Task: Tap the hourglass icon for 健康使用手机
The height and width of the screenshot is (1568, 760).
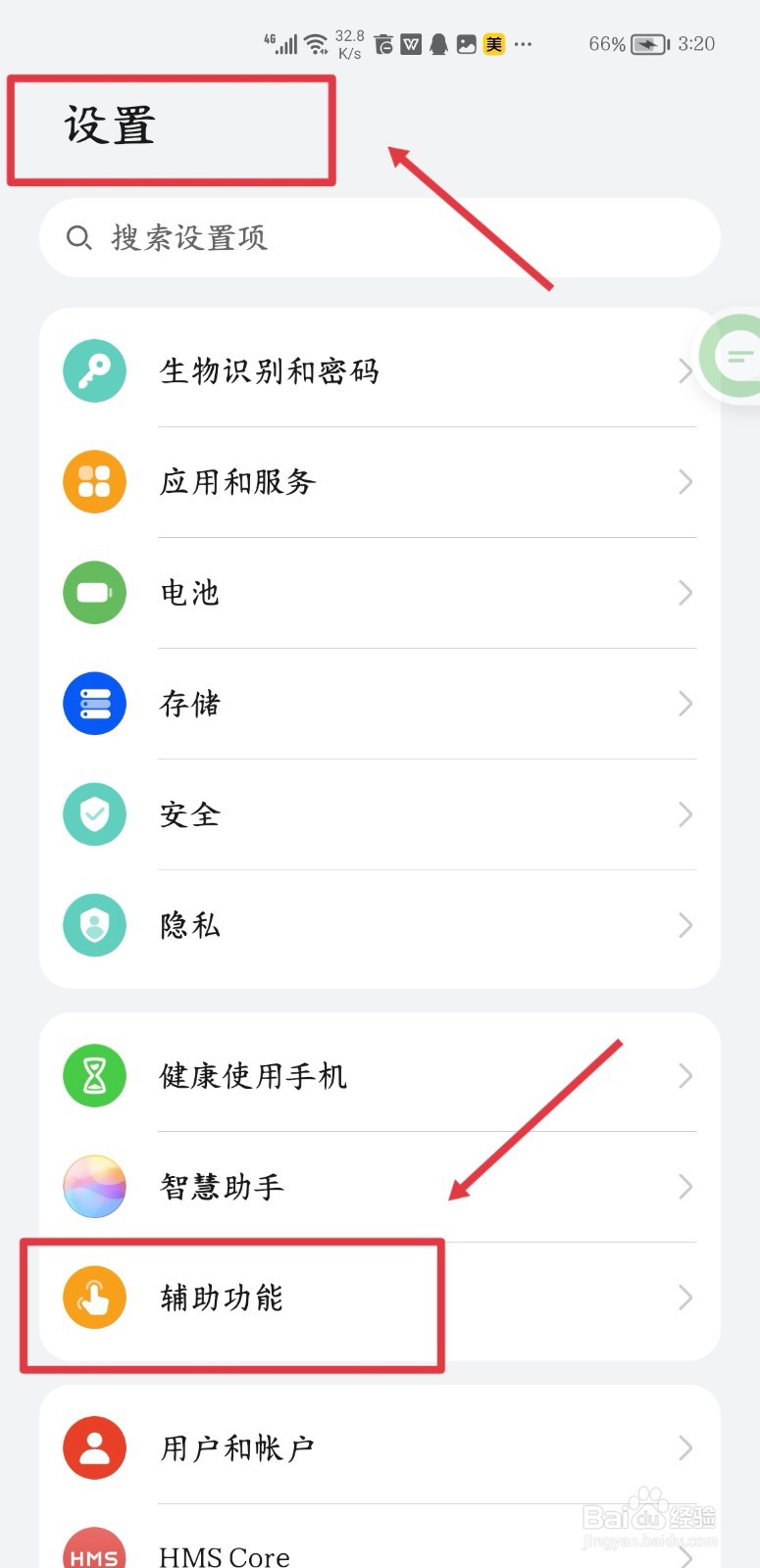Action: tap(94, 1075)
